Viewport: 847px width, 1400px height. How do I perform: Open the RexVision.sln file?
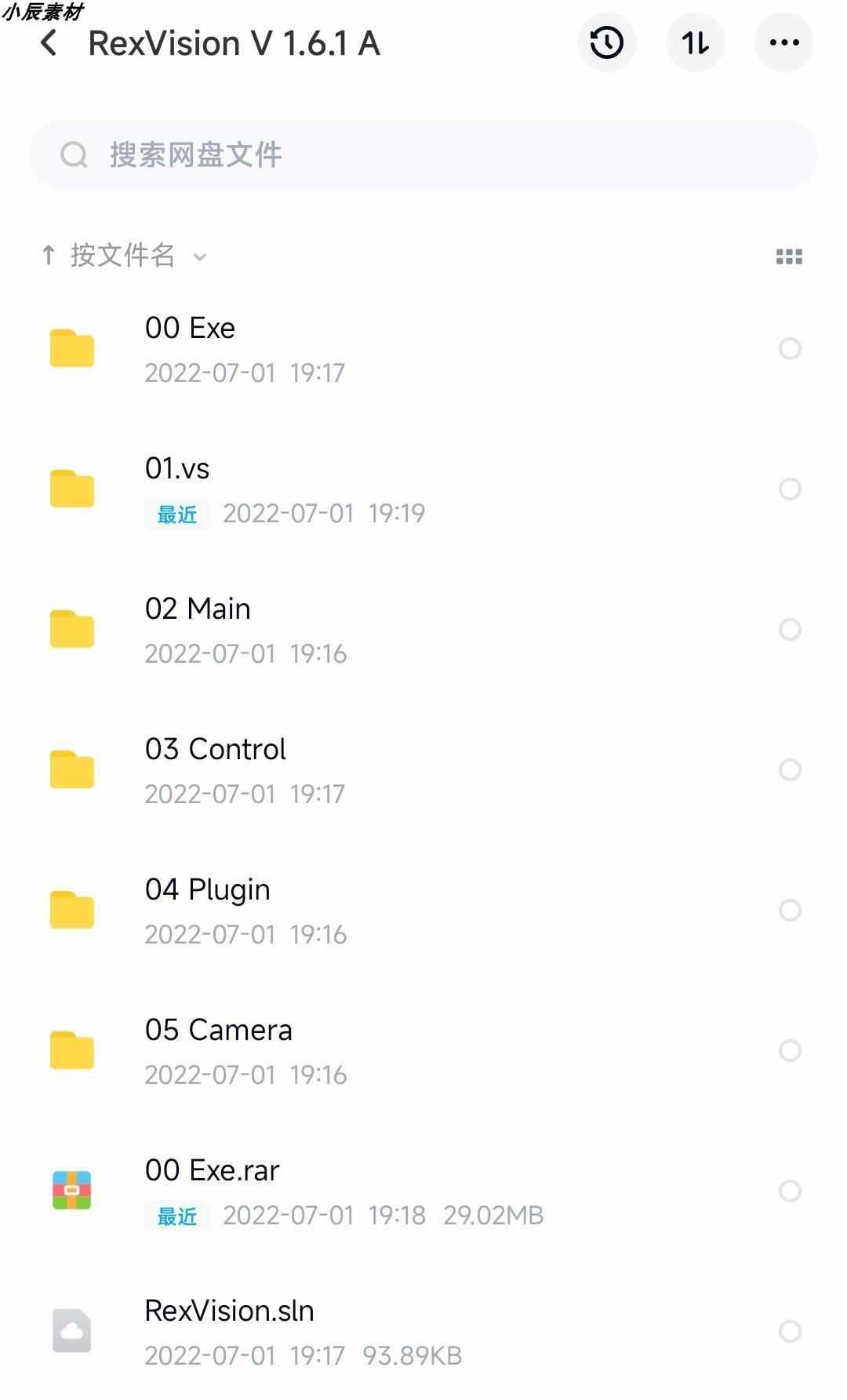[x=229, y=1311]
